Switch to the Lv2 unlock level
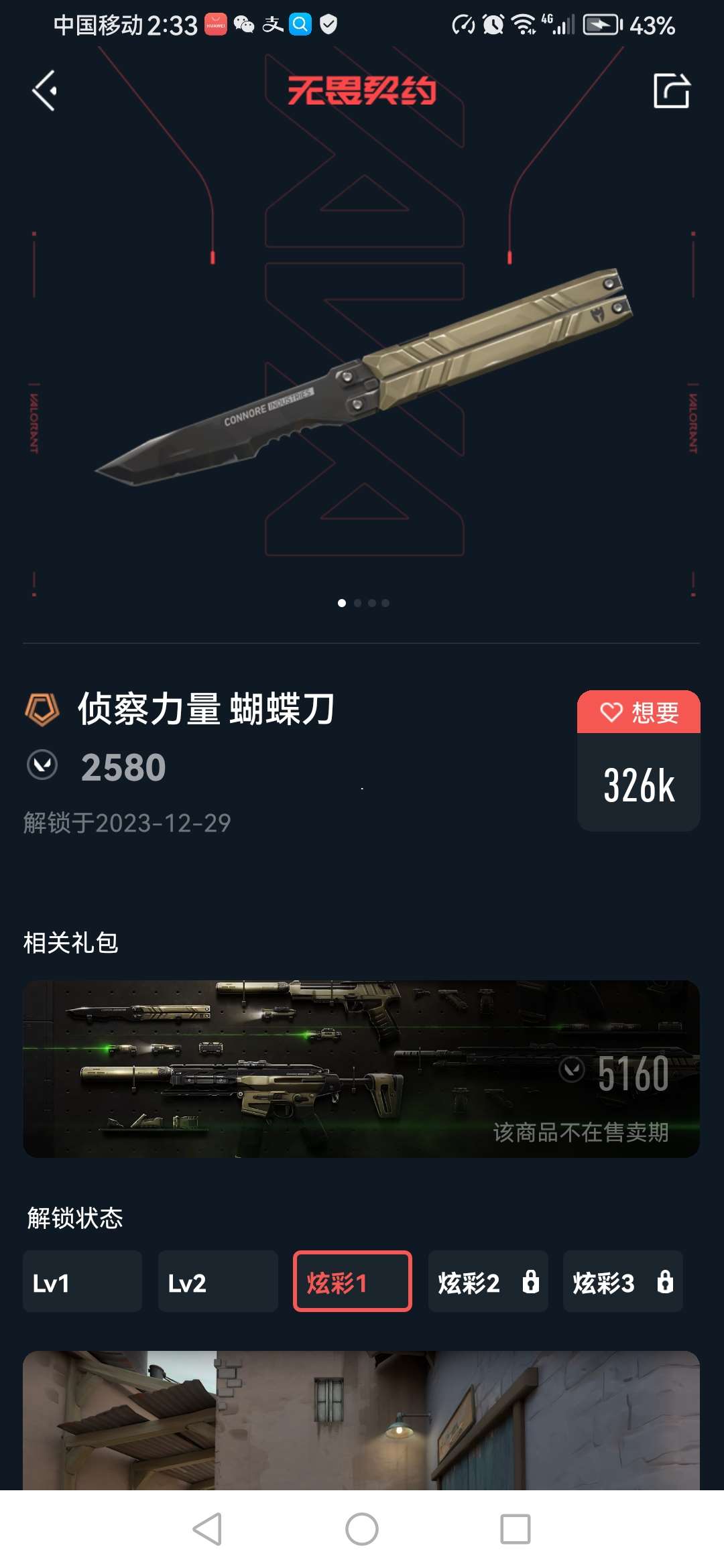 coord(218,1281)
